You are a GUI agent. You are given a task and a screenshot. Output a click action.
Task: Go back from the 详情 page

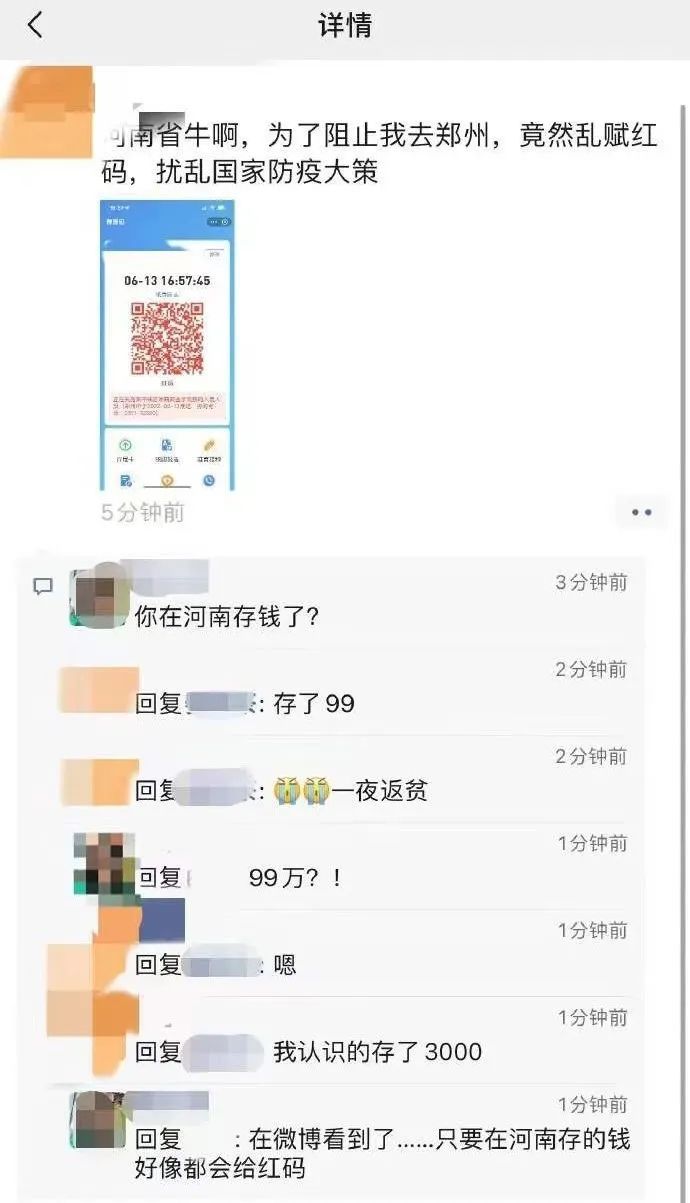click(x=35, y=25)
